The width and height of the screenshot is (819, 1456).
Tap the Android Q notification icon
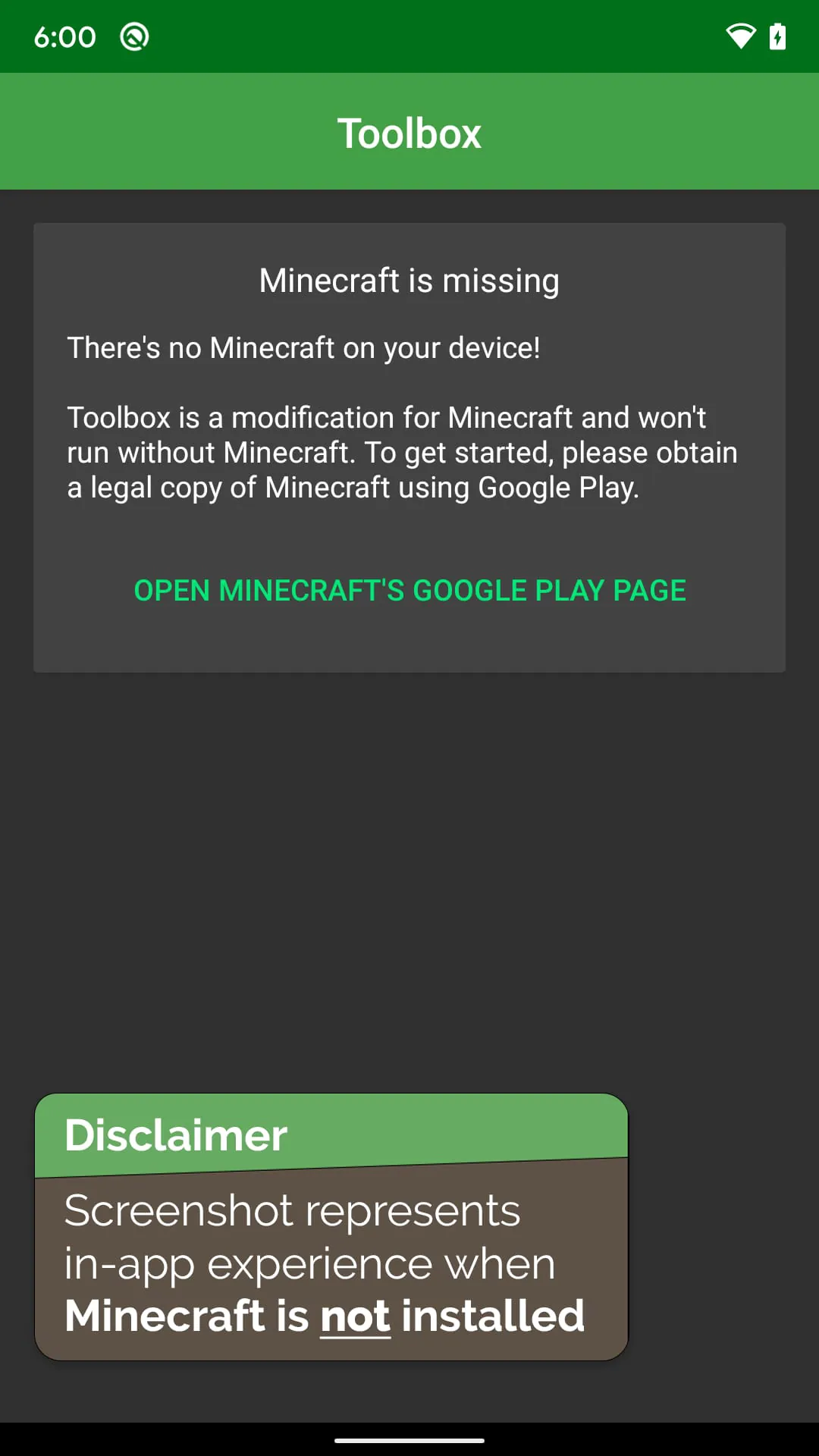pyautogui.click(x=133, y=36)
